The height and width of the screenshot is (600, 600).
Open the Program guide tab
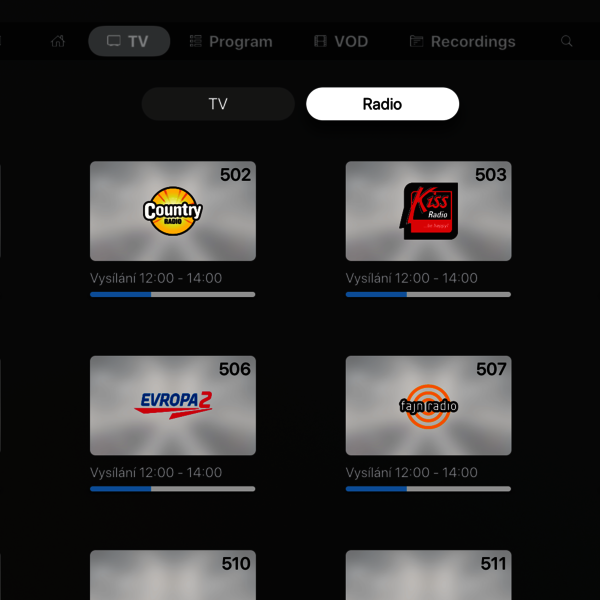(x=230, y=41)
